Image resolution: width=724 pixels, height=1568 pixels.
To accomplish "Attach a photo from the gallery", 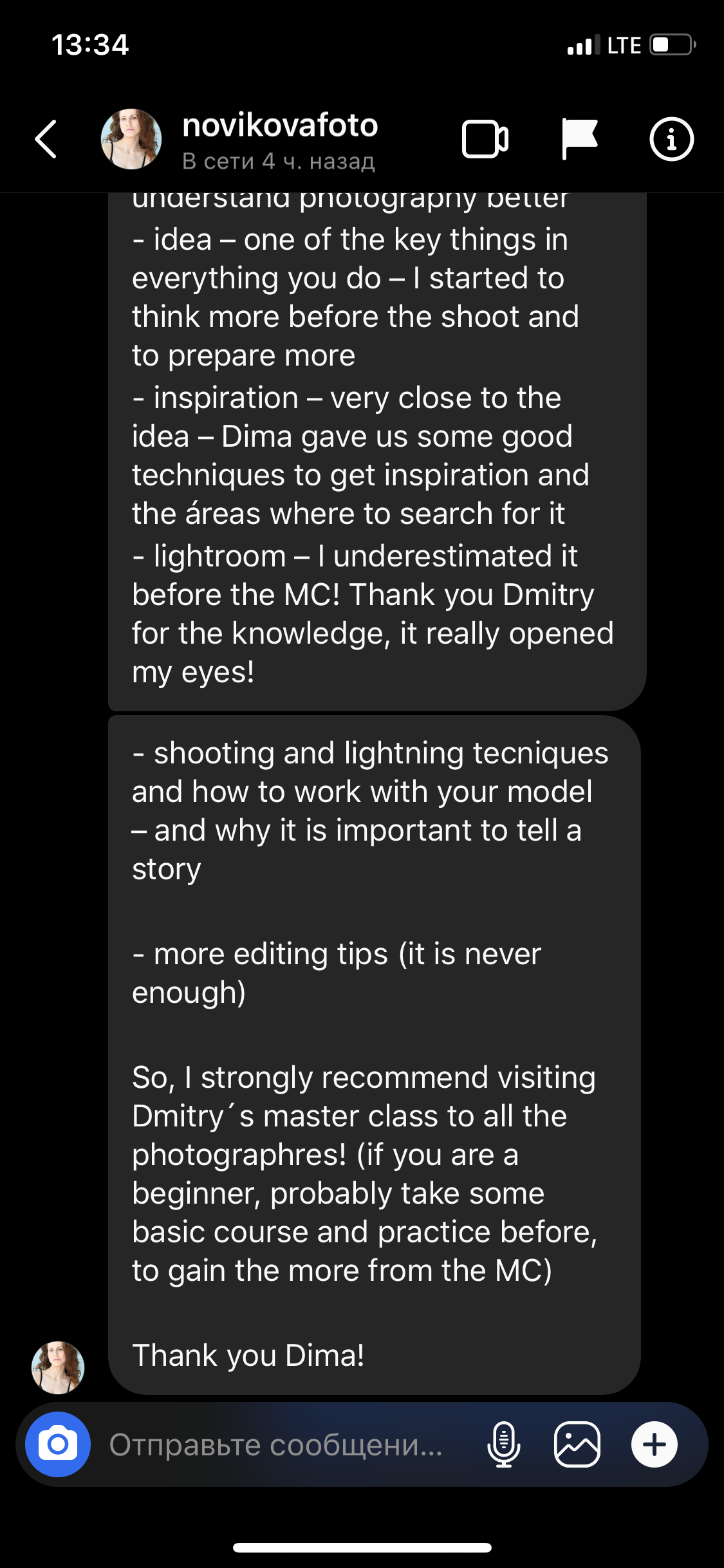I will 577,1444.
